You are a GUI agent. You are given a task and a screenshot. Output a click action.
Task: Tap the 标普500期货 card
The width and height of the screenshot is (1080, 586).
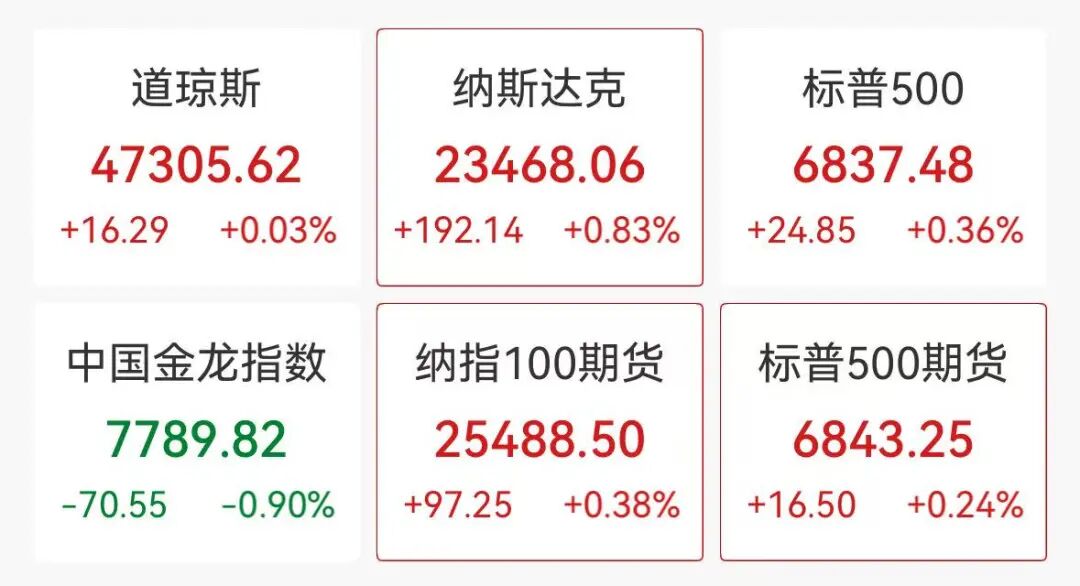click(883, 432)
